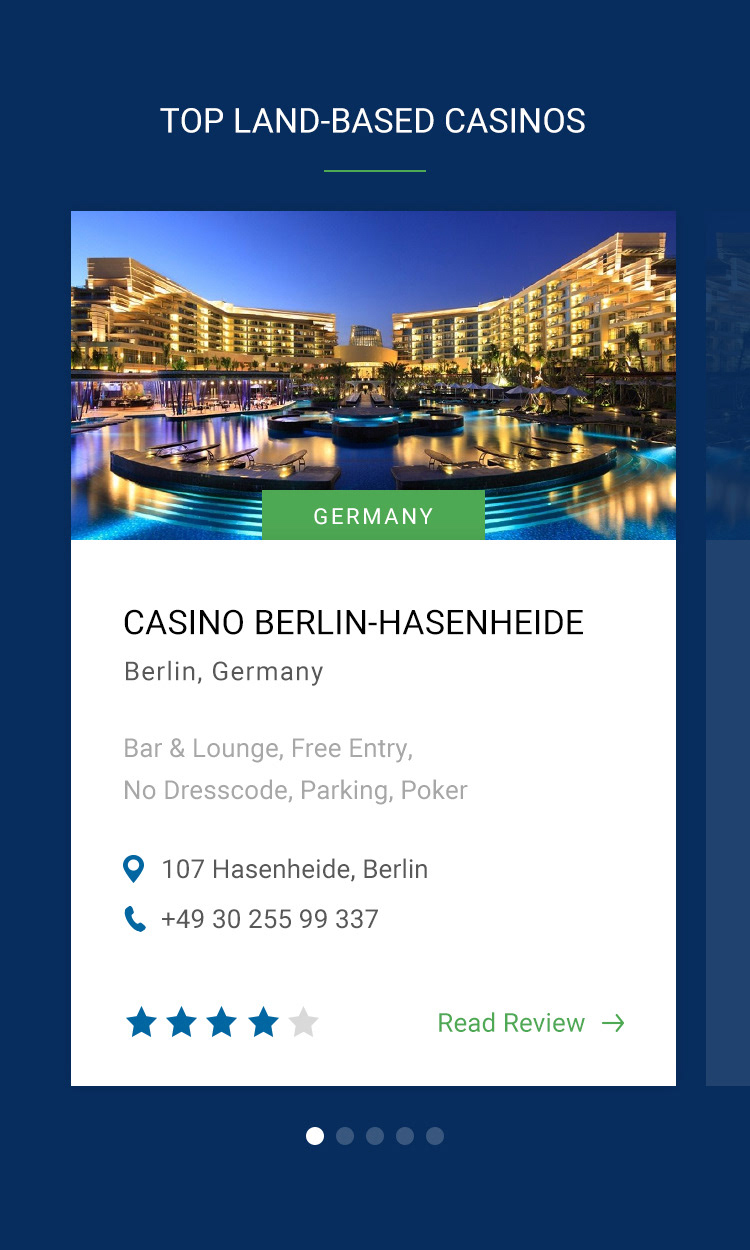Image resolution: width=750 pixels, height=1250 pixels.
Task: Tap the Germany country tag
Action: click(x=373, y=516)
